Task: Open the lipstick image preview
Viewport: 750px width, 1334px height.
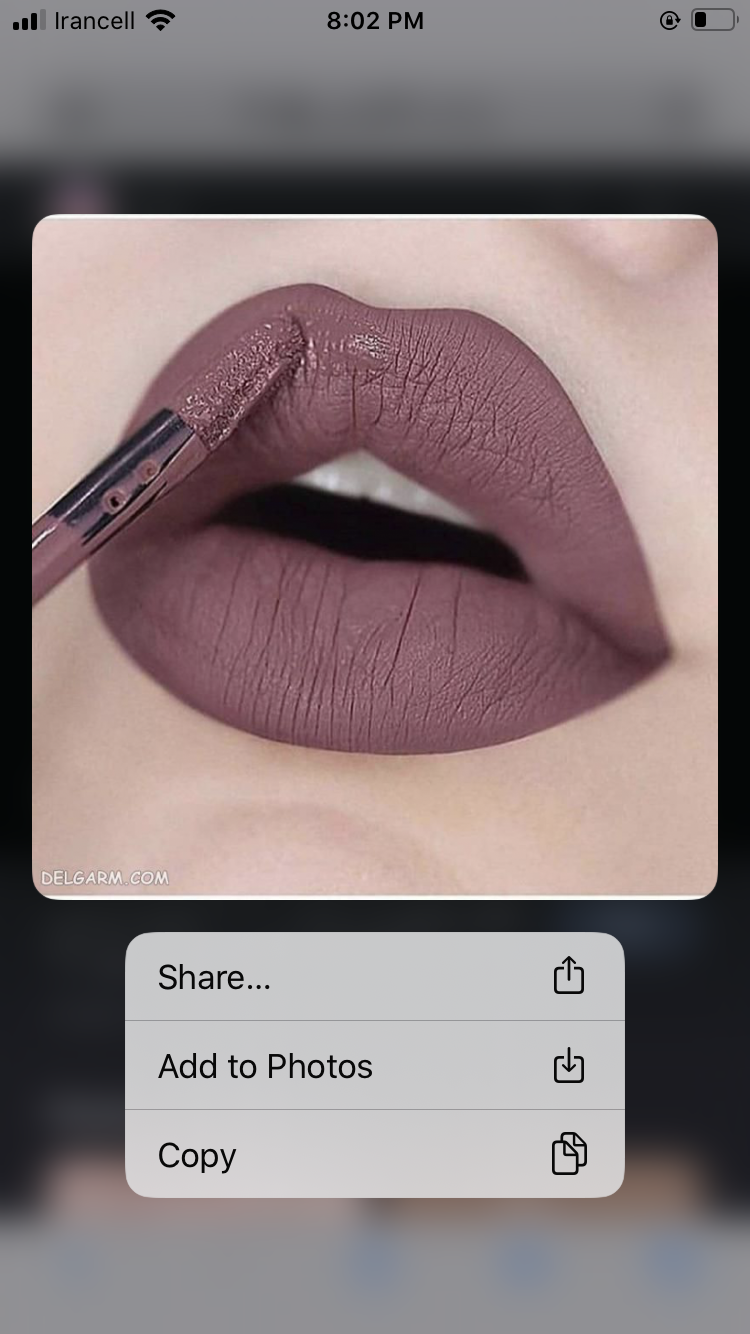Action: [374, 557]
